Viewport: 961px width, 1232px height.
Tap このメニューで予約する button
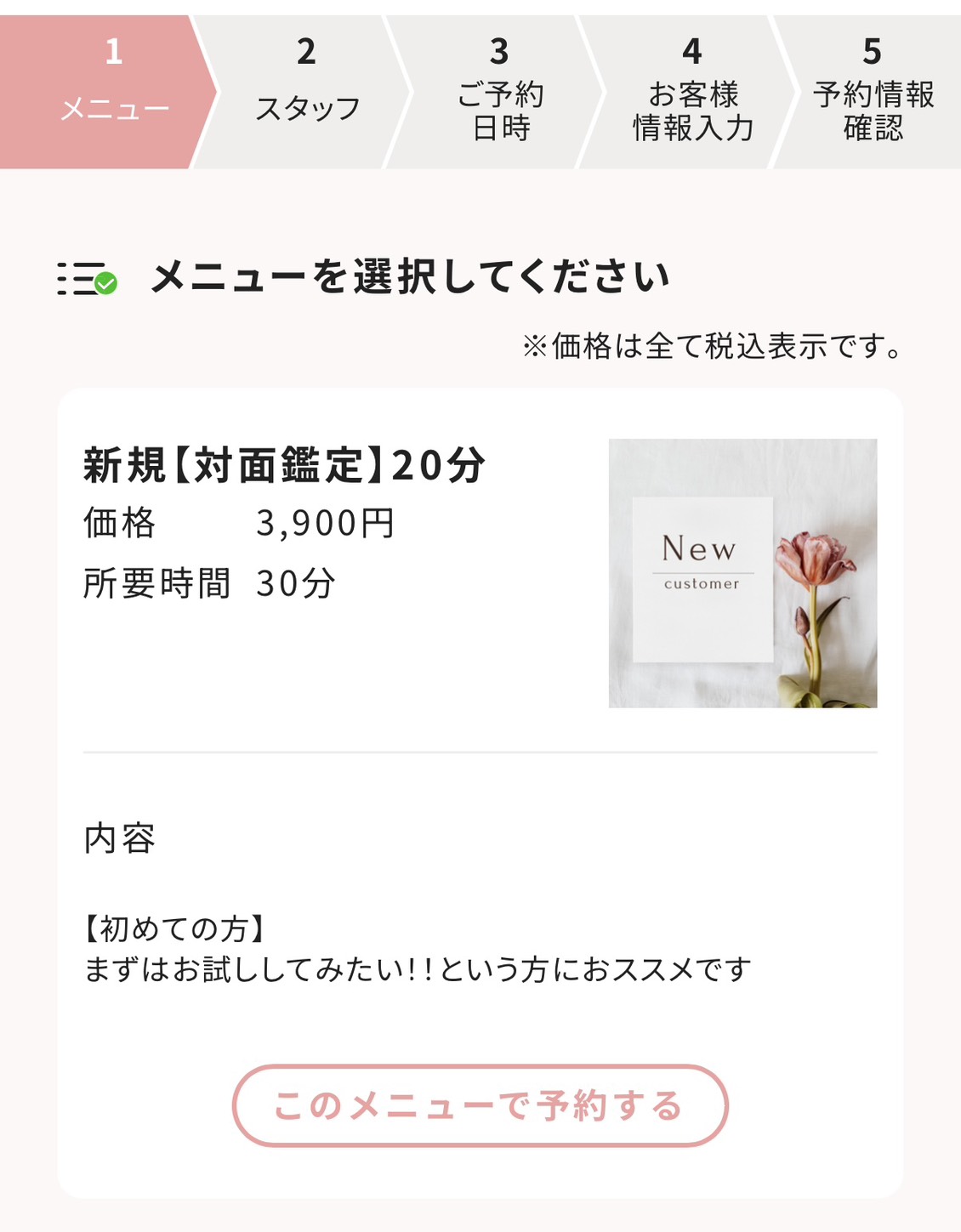tap(480, 1105)
